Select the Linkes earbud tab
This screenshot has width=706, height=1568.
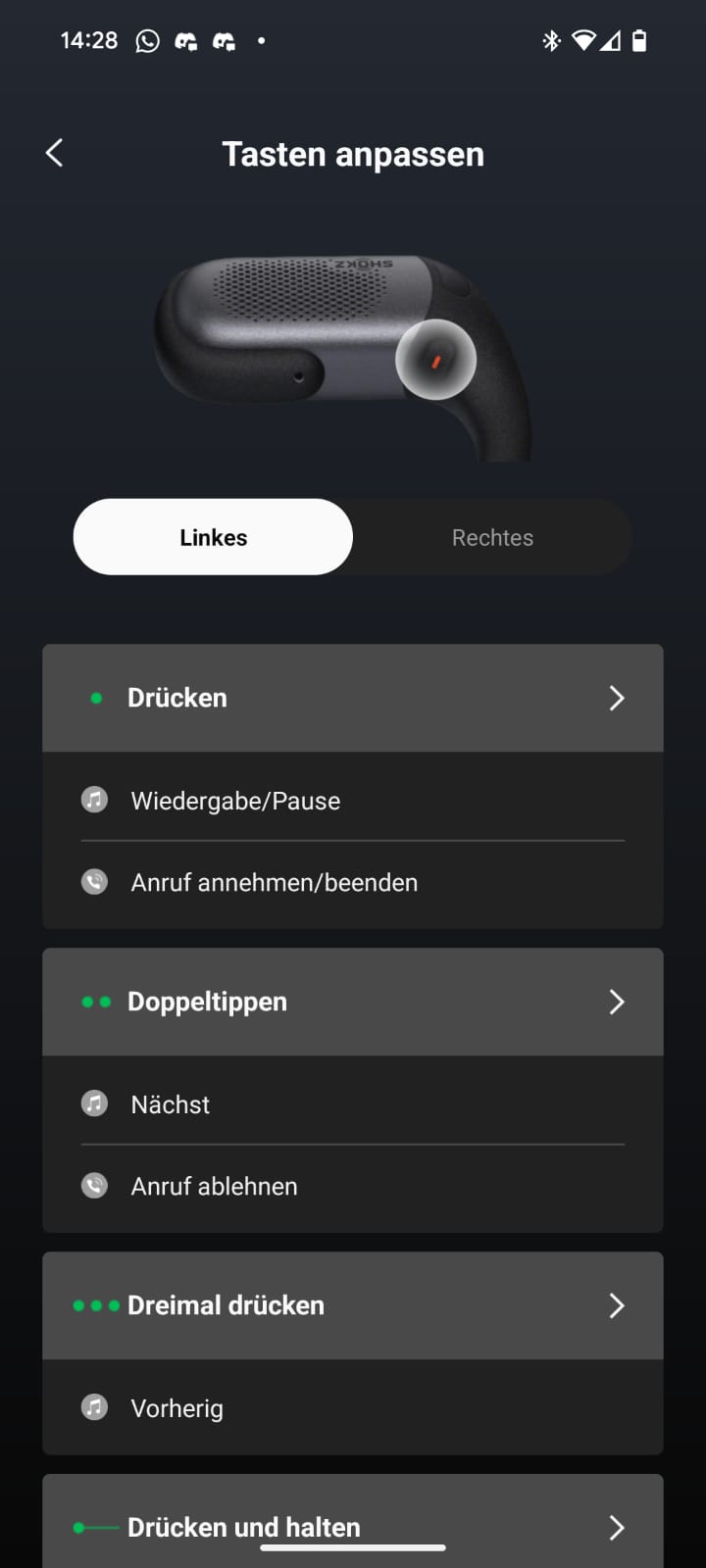[x=213, y=537]
